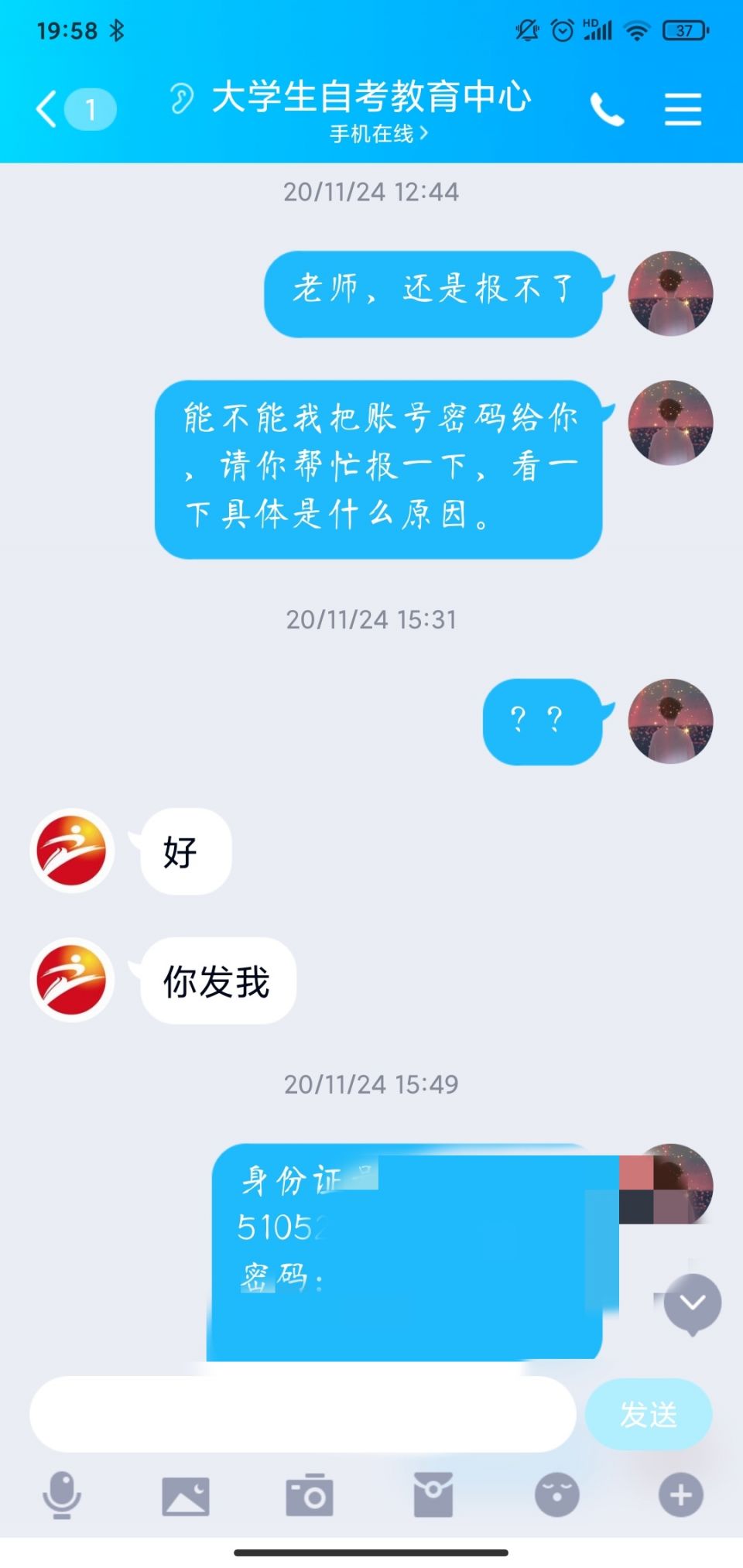The image size is (743, 1568).
Task: Expand more options with the plus icon
Action: point(680,1495)
